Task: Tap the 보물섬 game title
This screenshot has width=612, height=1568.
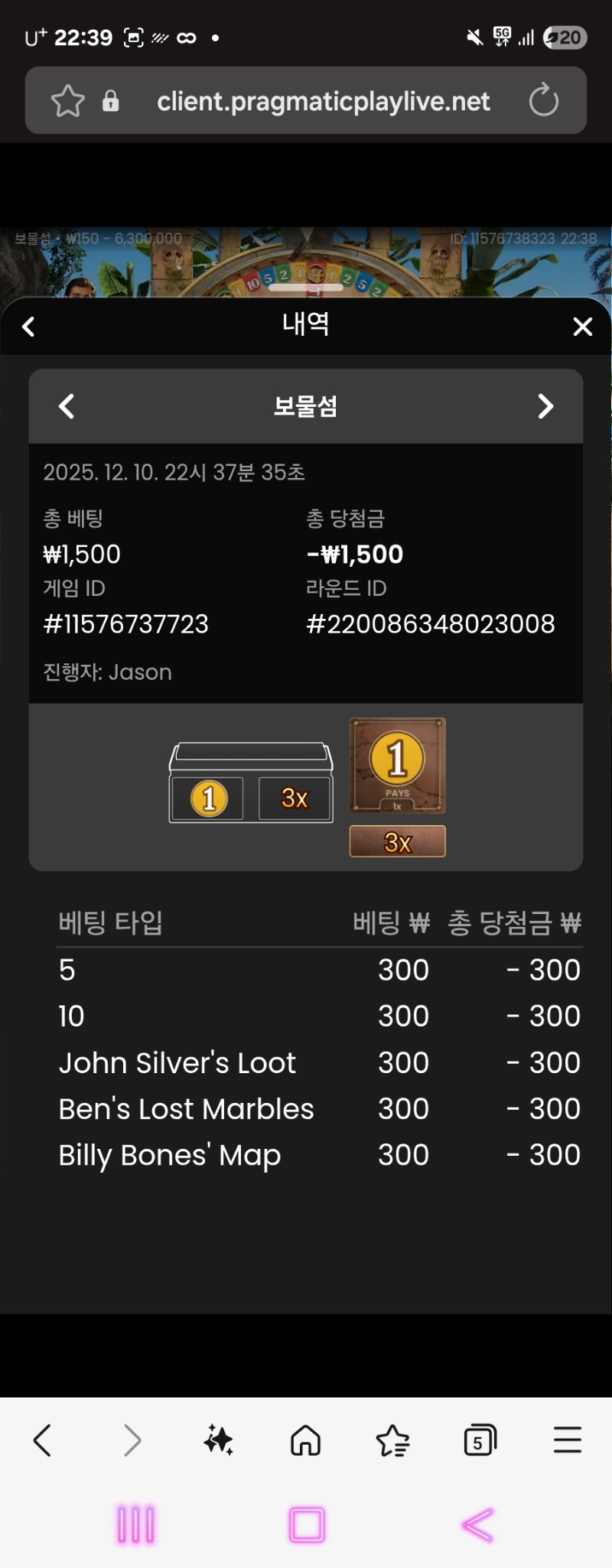Action: click(305, 406)
